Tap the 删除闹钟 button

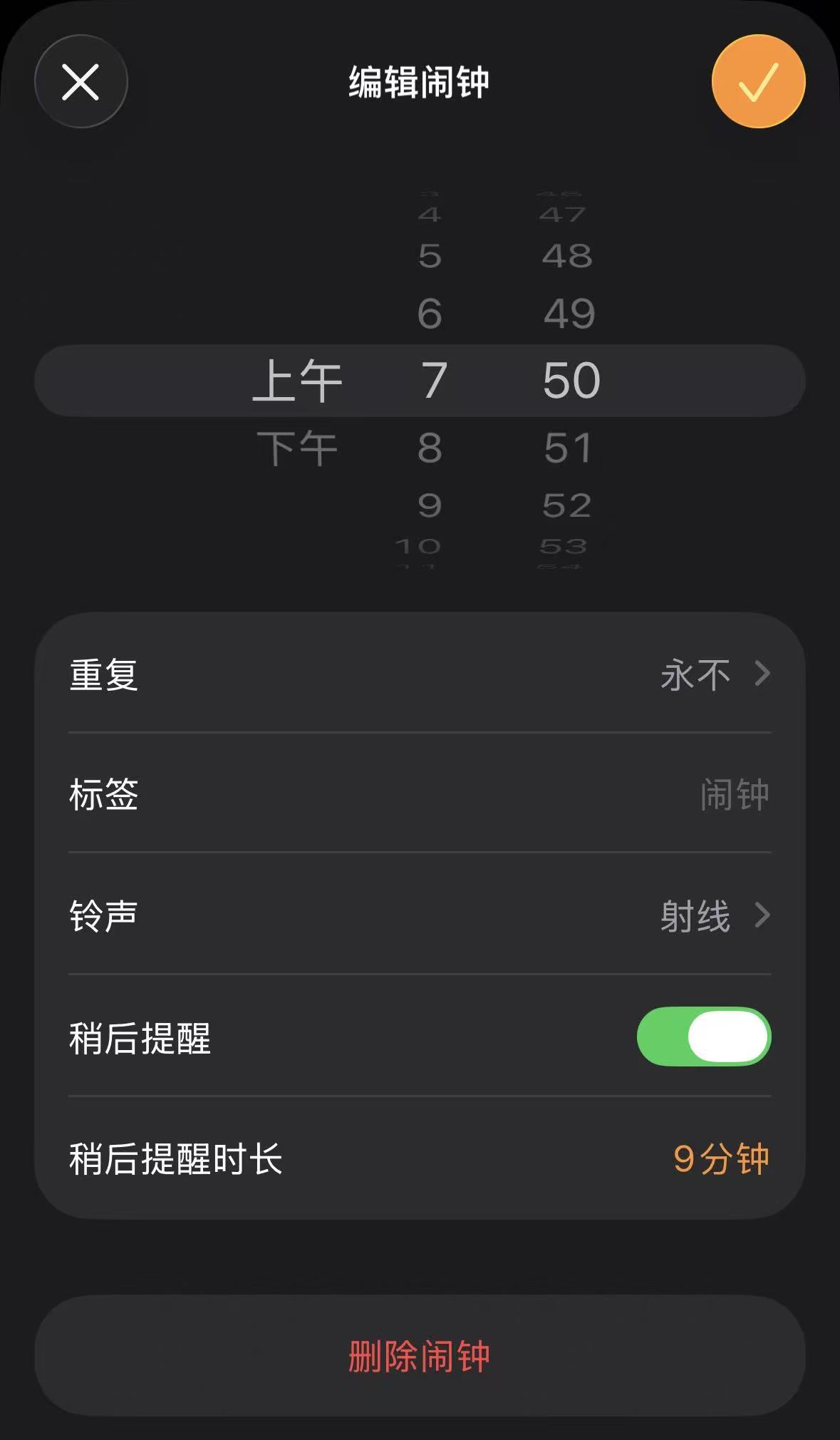[x=420, y=1356]
